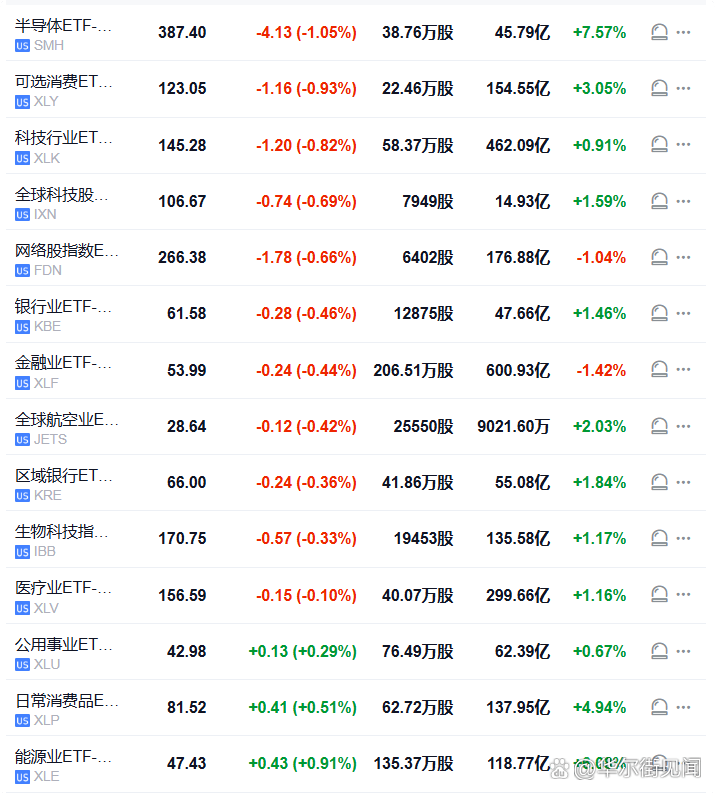Open more options for KBE
This screenshot has width=715, height=794.
click(x=683, y=314)
